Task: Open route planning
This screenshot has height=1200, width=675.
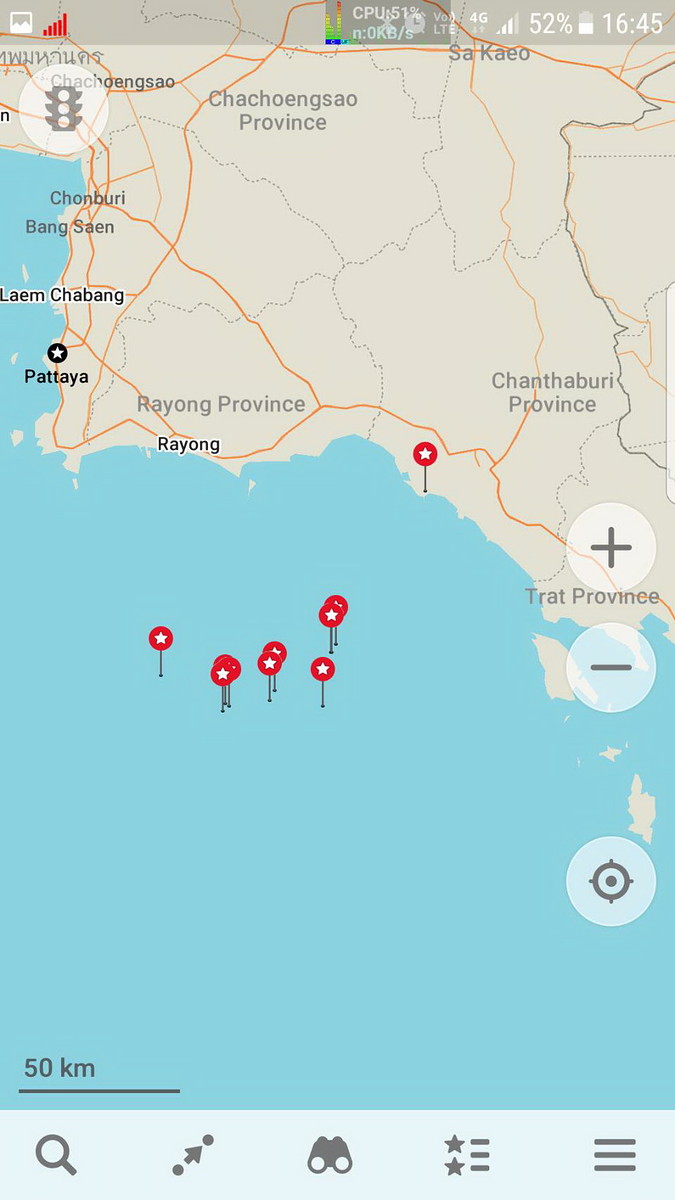Action: point(192,1156)
